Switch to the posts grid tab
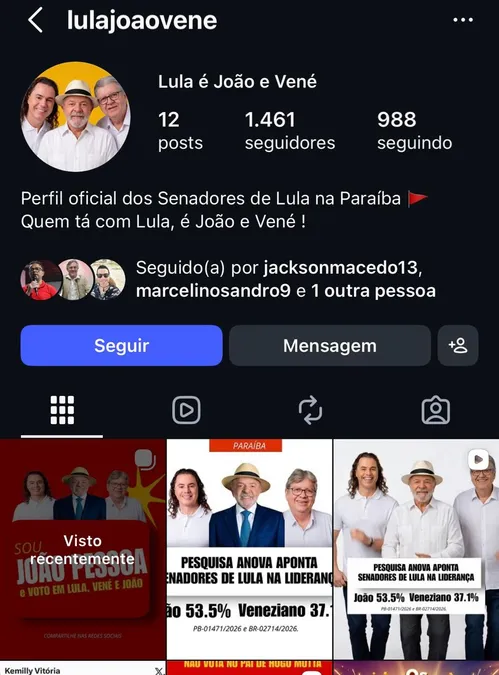Screen dimensions: 499x675 tap(62, 410)
